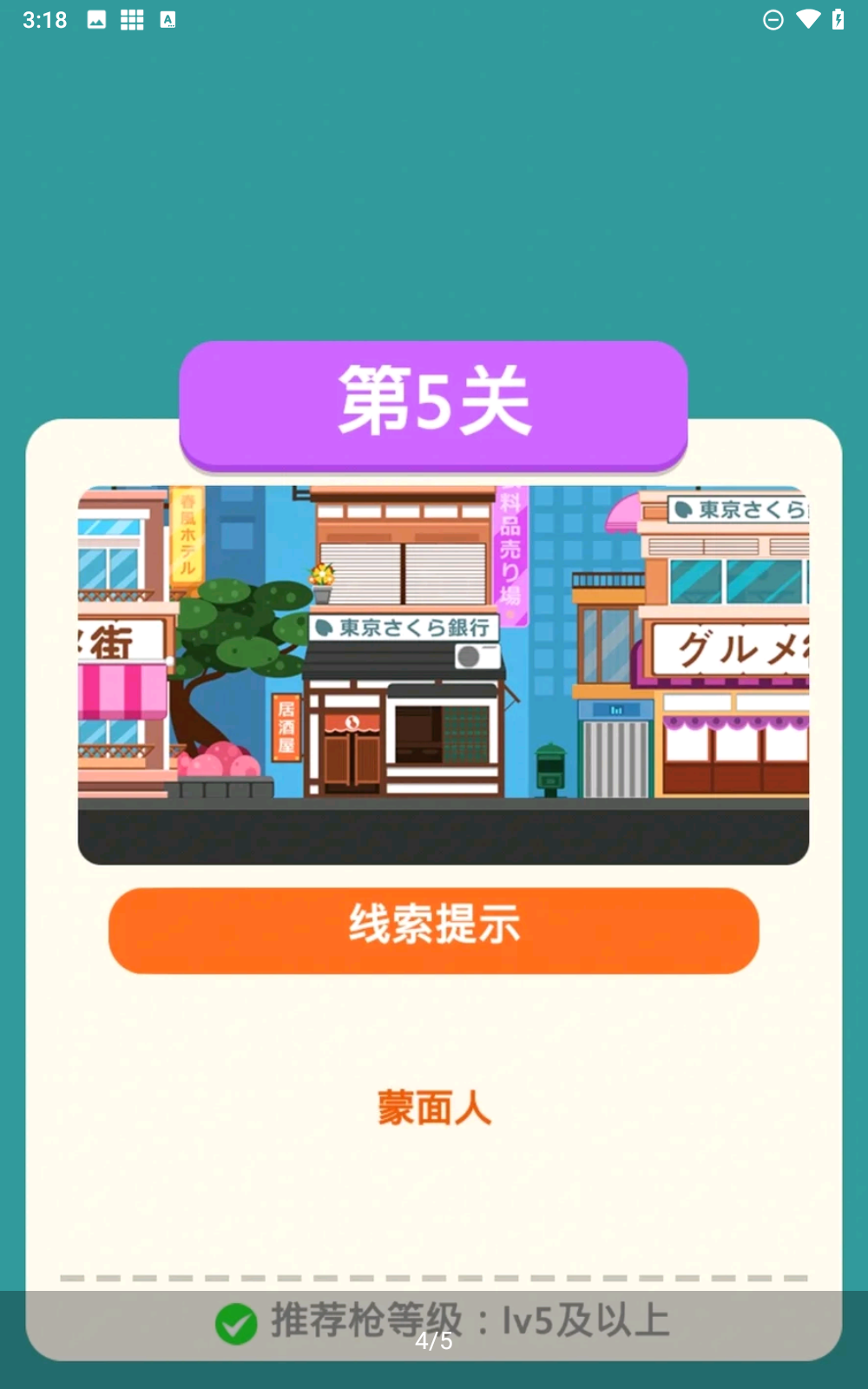Tap the level 5 game screenshot preview
The width and height of the screenshot is (868, 1389).
[443, 675]
